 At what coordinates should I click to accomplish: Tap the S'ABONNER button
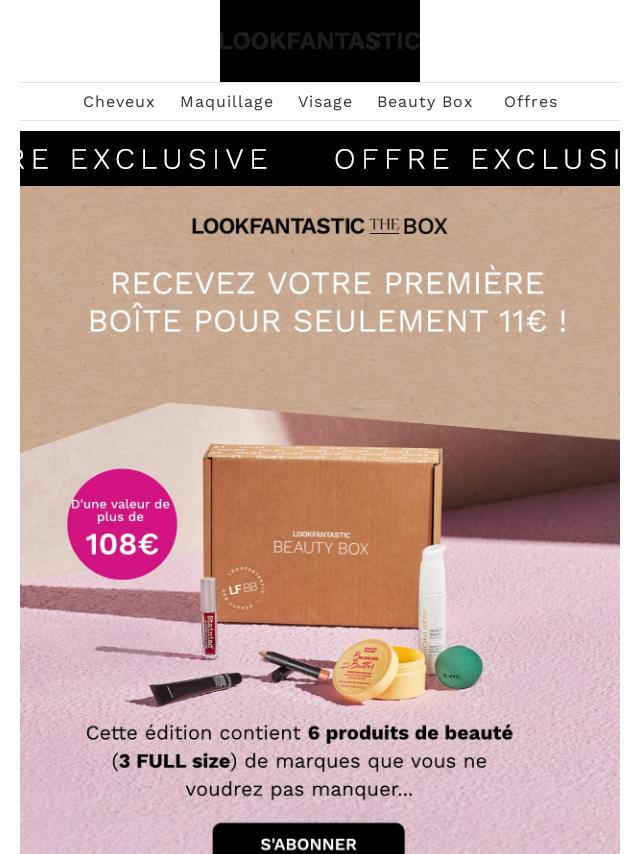[x=308, y=840]
